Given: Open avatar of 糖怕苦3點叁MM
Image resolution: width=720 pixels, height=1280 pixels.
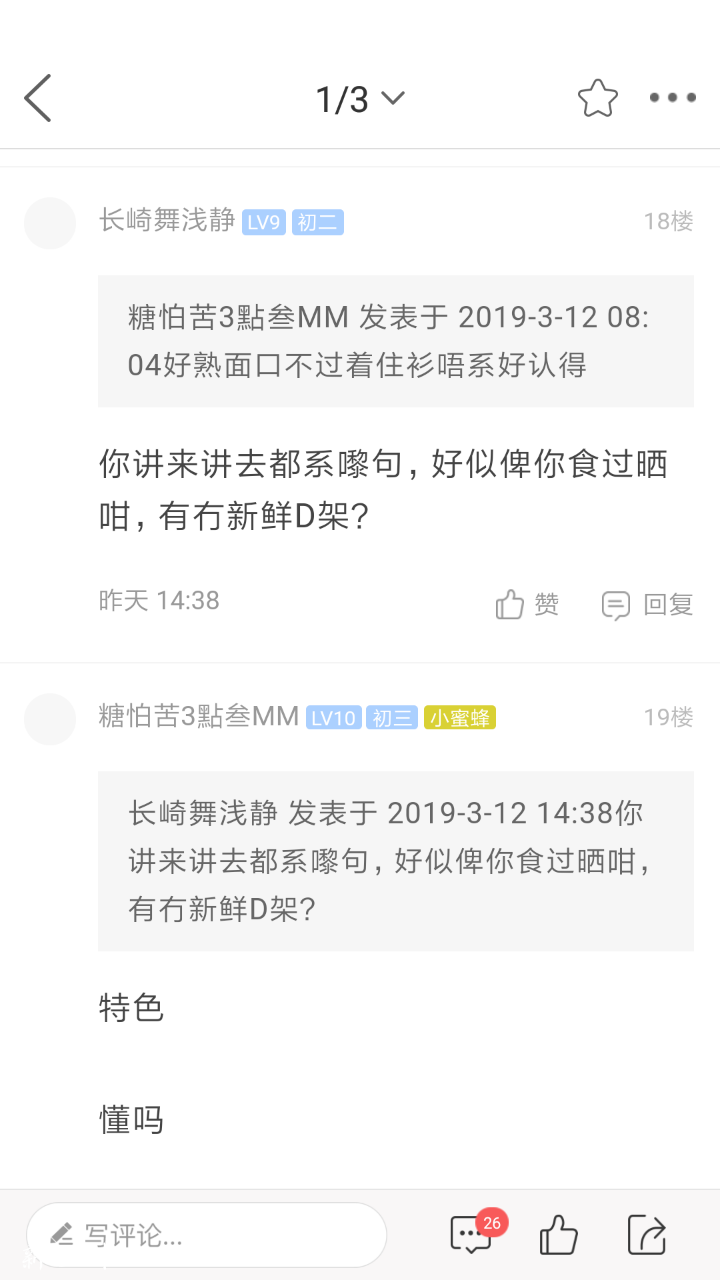Looking at the screenshot, I should (x=50, y=719).
